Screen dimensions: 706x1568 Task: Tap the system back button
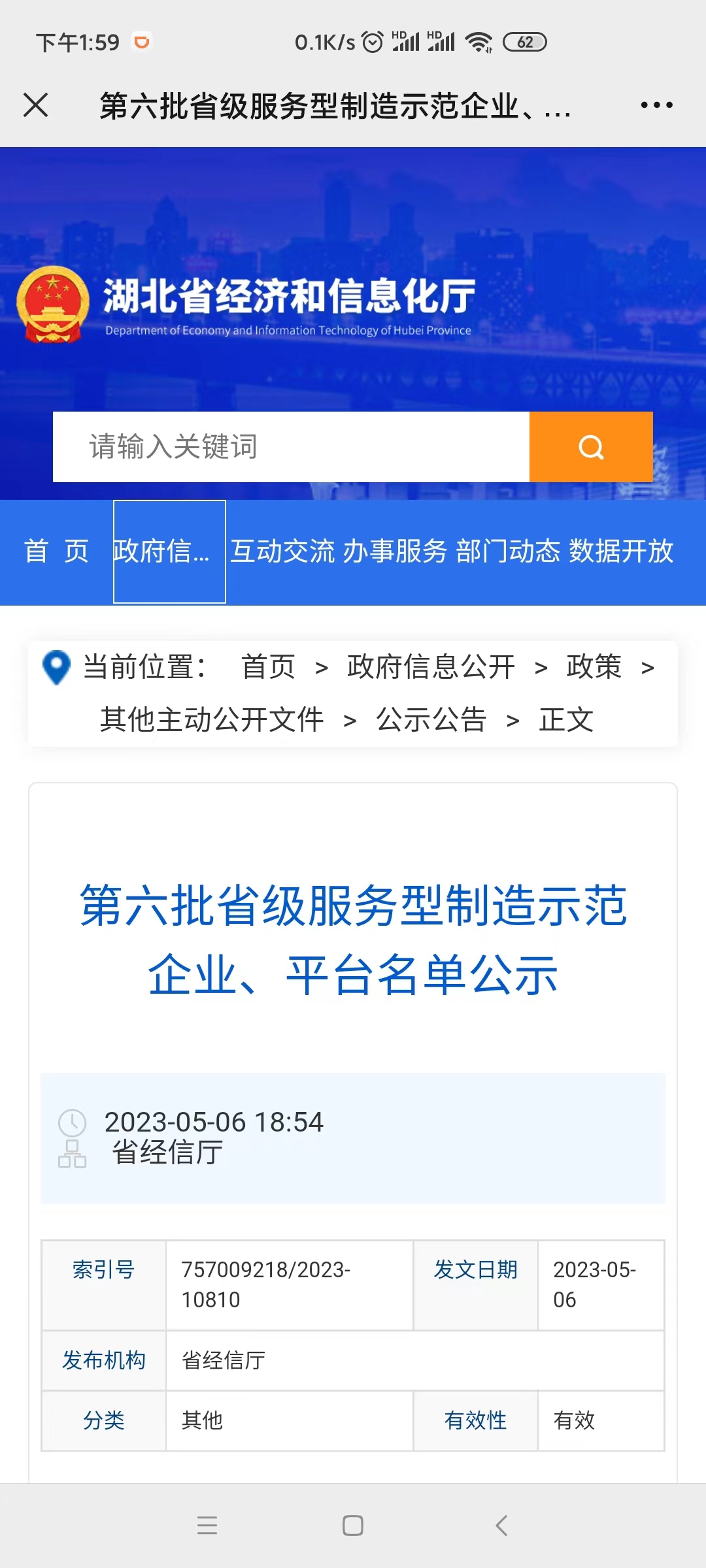[x=501, y=1526]
